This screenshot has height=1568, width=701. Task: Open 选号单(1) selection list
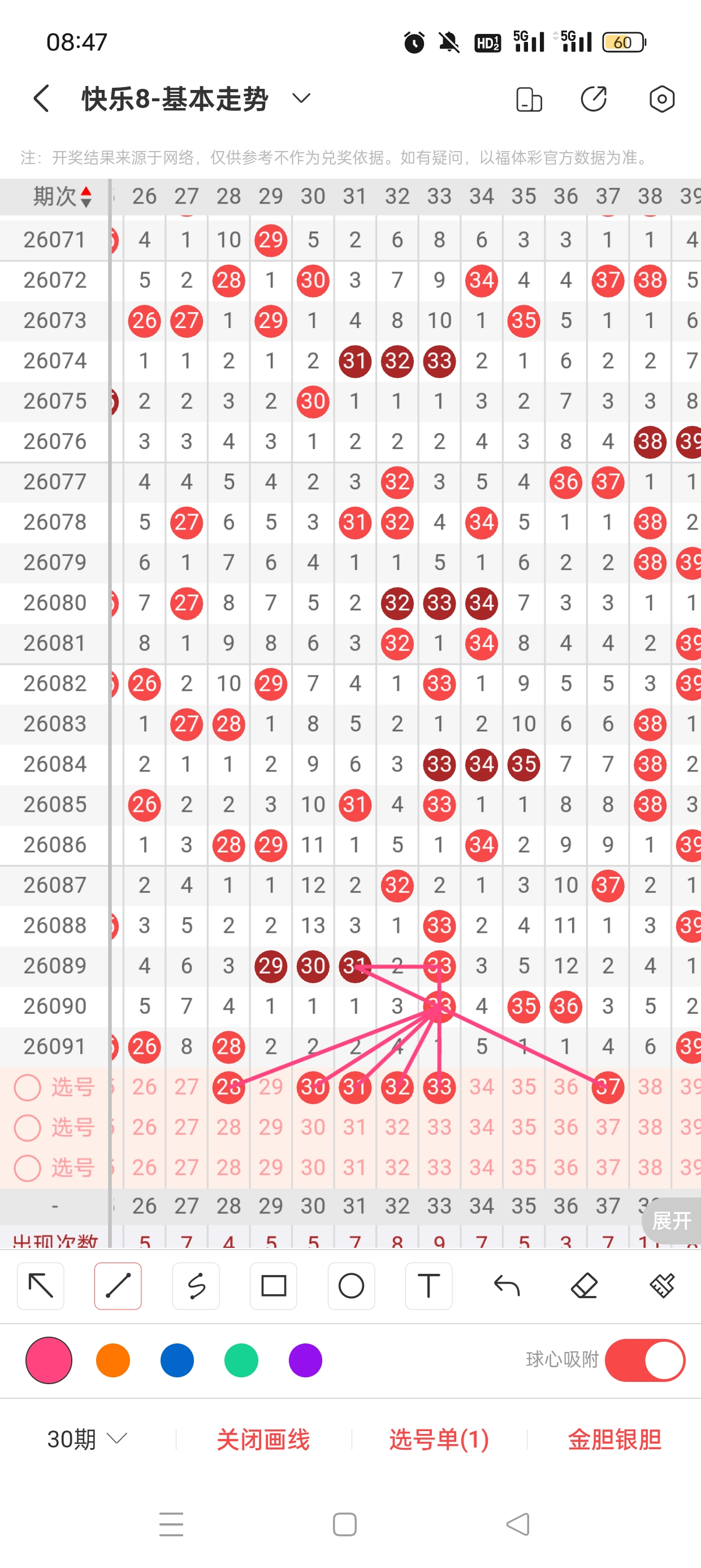click(439, 1440)
